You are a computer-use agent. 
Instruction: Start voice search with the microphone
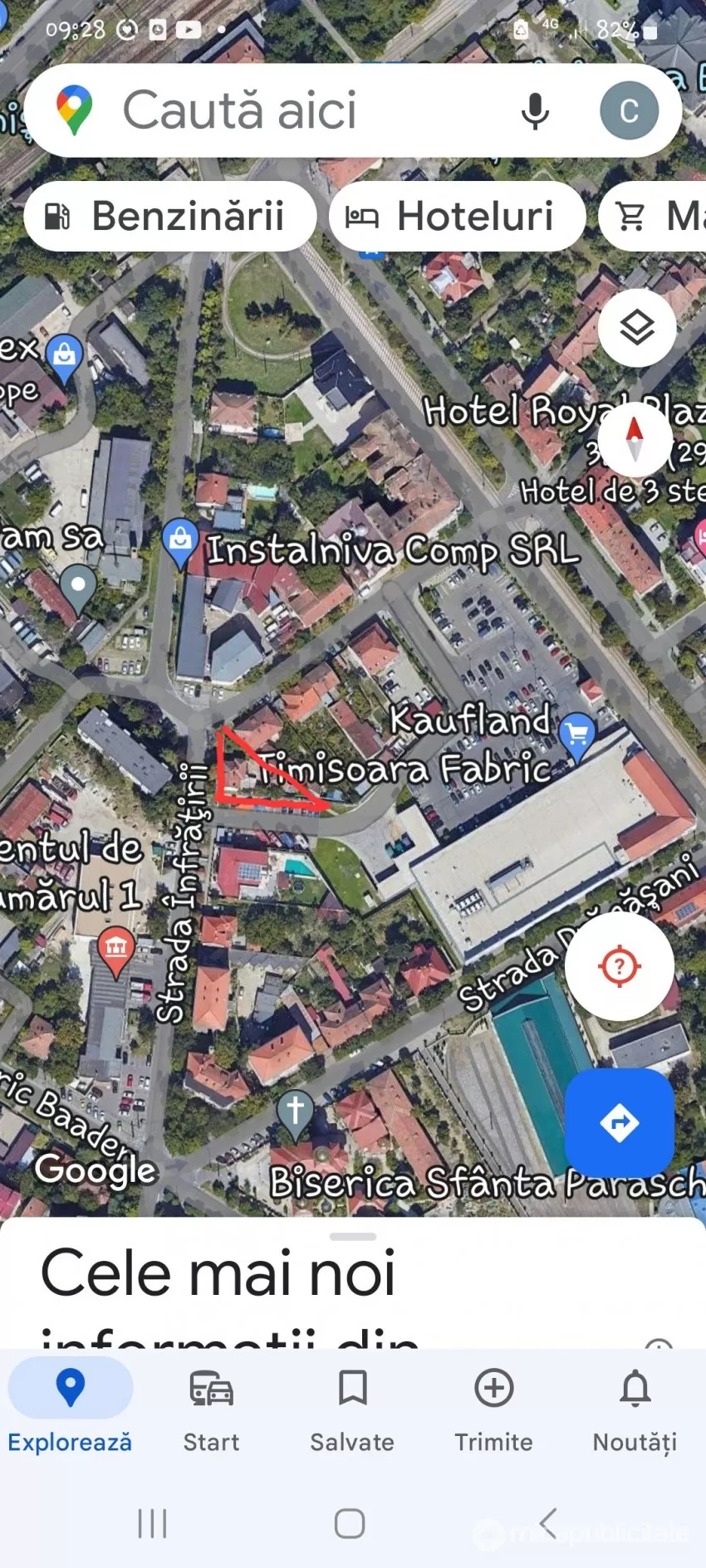click(535, 110)
